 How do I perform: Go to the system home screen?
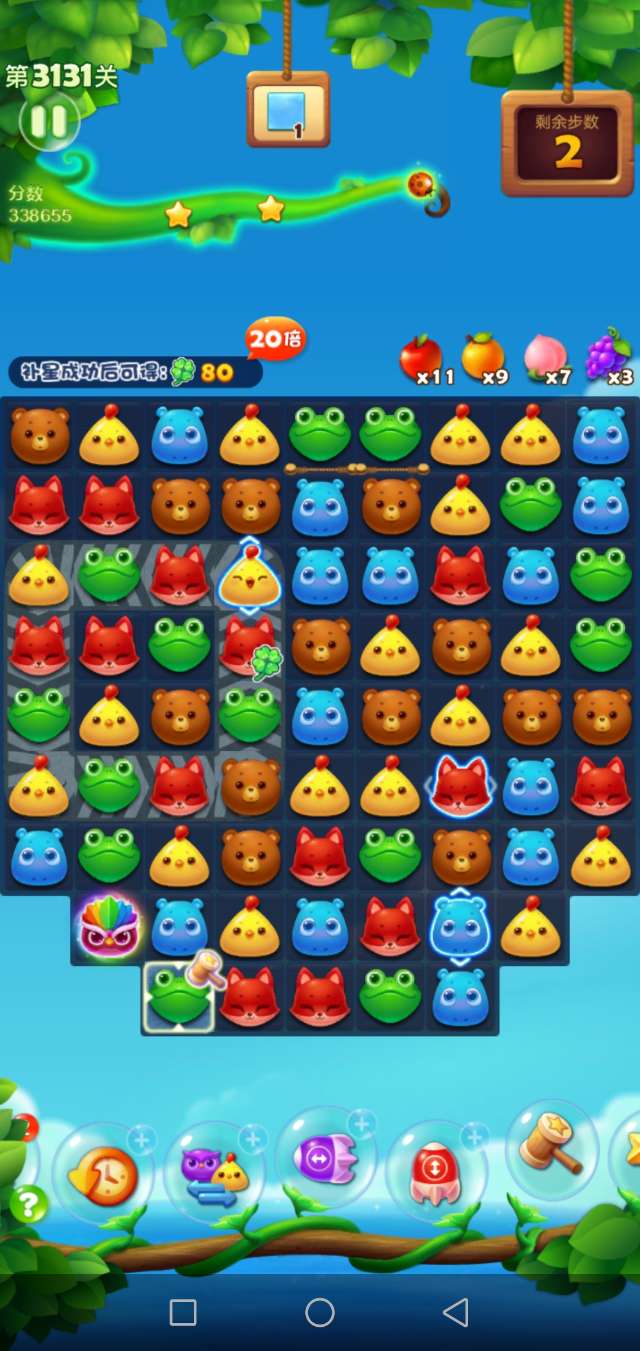(x=320, y=1312)
